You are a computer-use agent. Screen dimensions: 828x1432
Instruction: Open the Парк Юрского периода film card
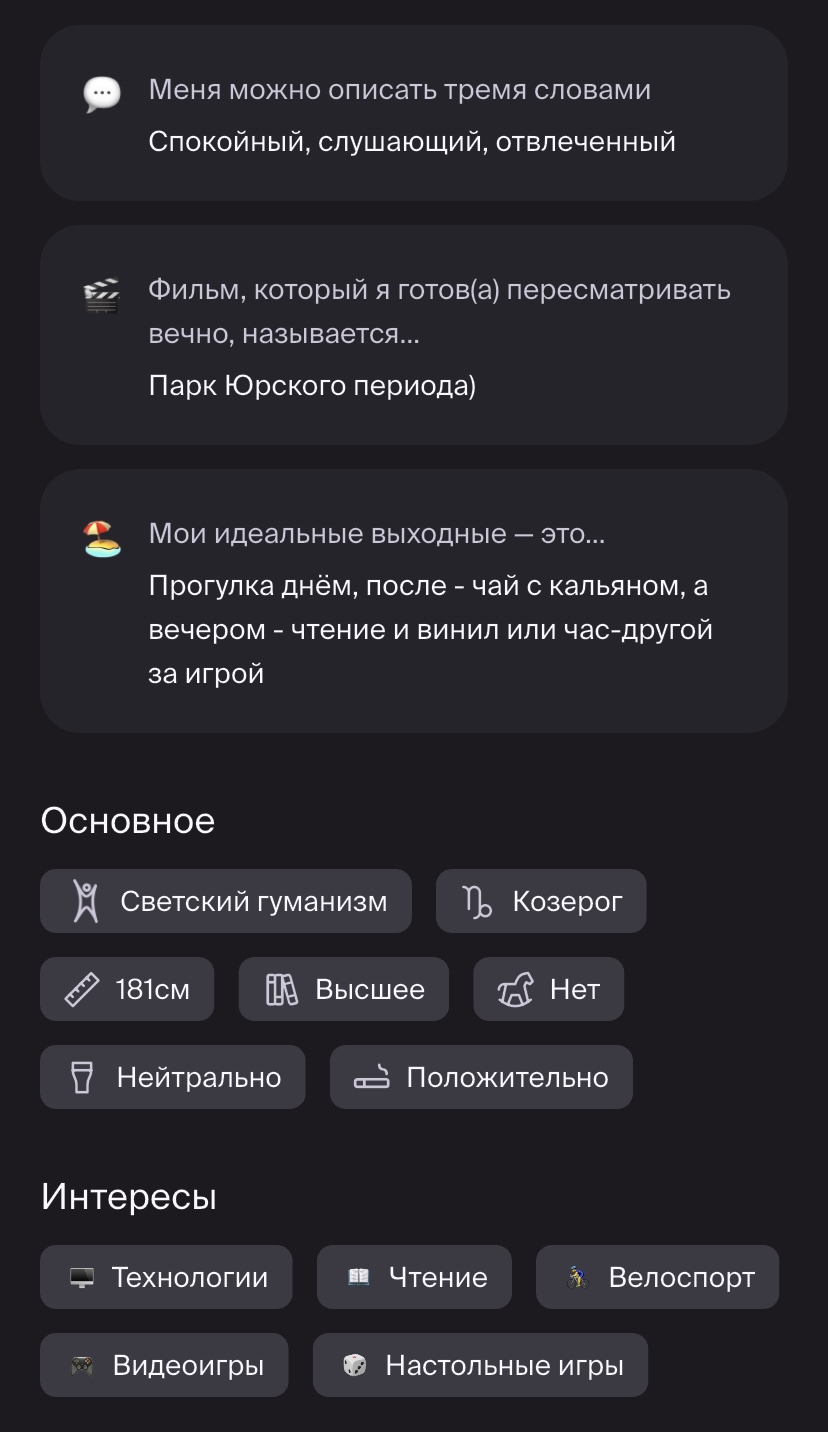(x=414, y=335)
